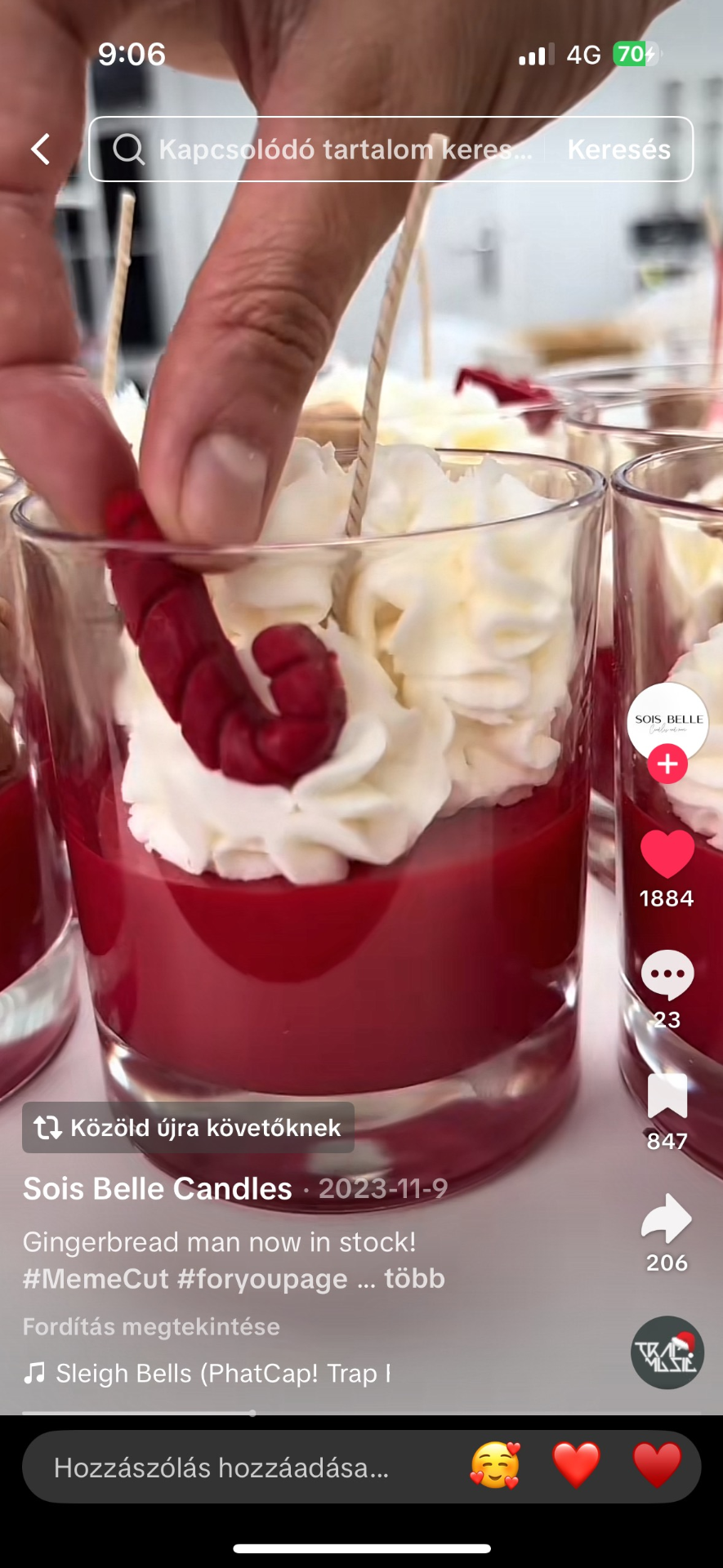
Task: Open the Sois Belle Candles username
Action: (158, 1188)
